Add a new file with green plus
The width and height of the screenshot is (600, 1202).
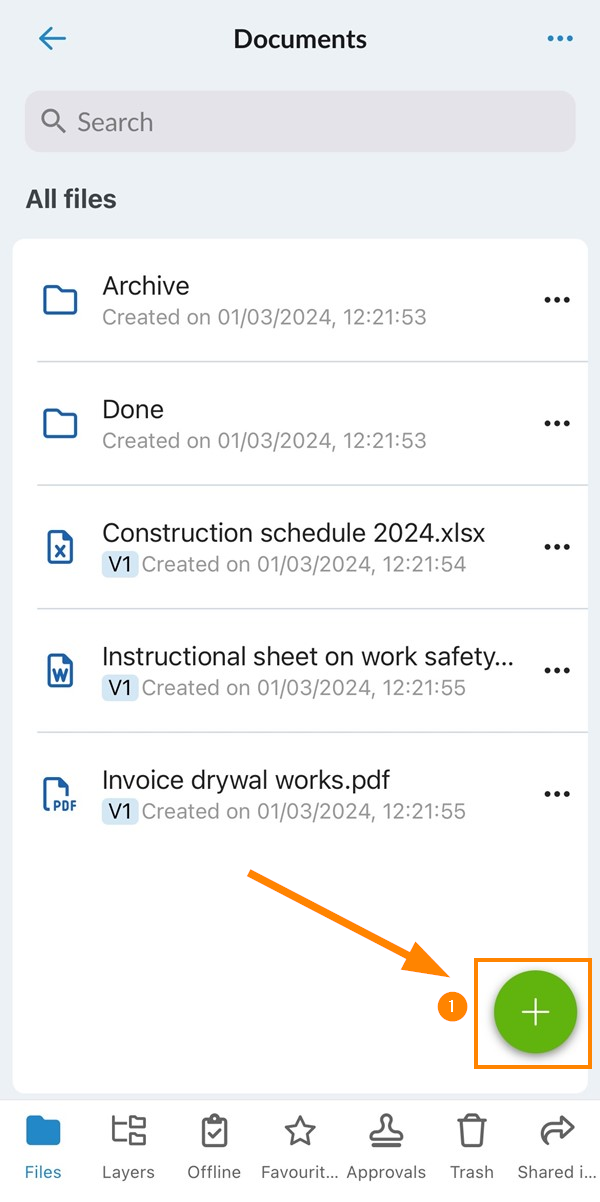[536, 1012]
